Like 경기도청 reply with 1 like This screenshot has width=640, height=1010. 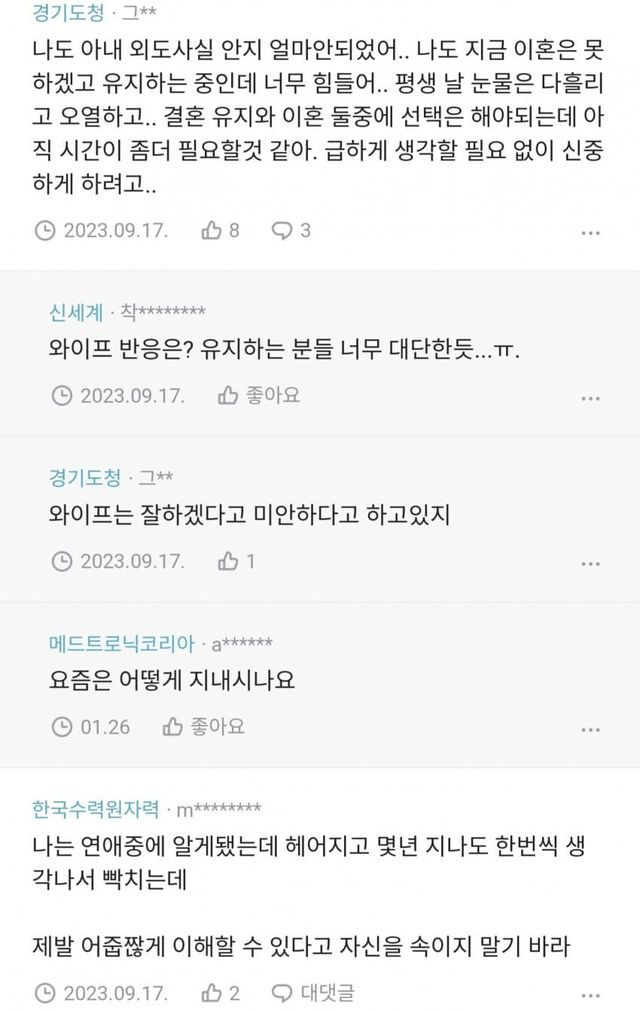click(237, 561)
